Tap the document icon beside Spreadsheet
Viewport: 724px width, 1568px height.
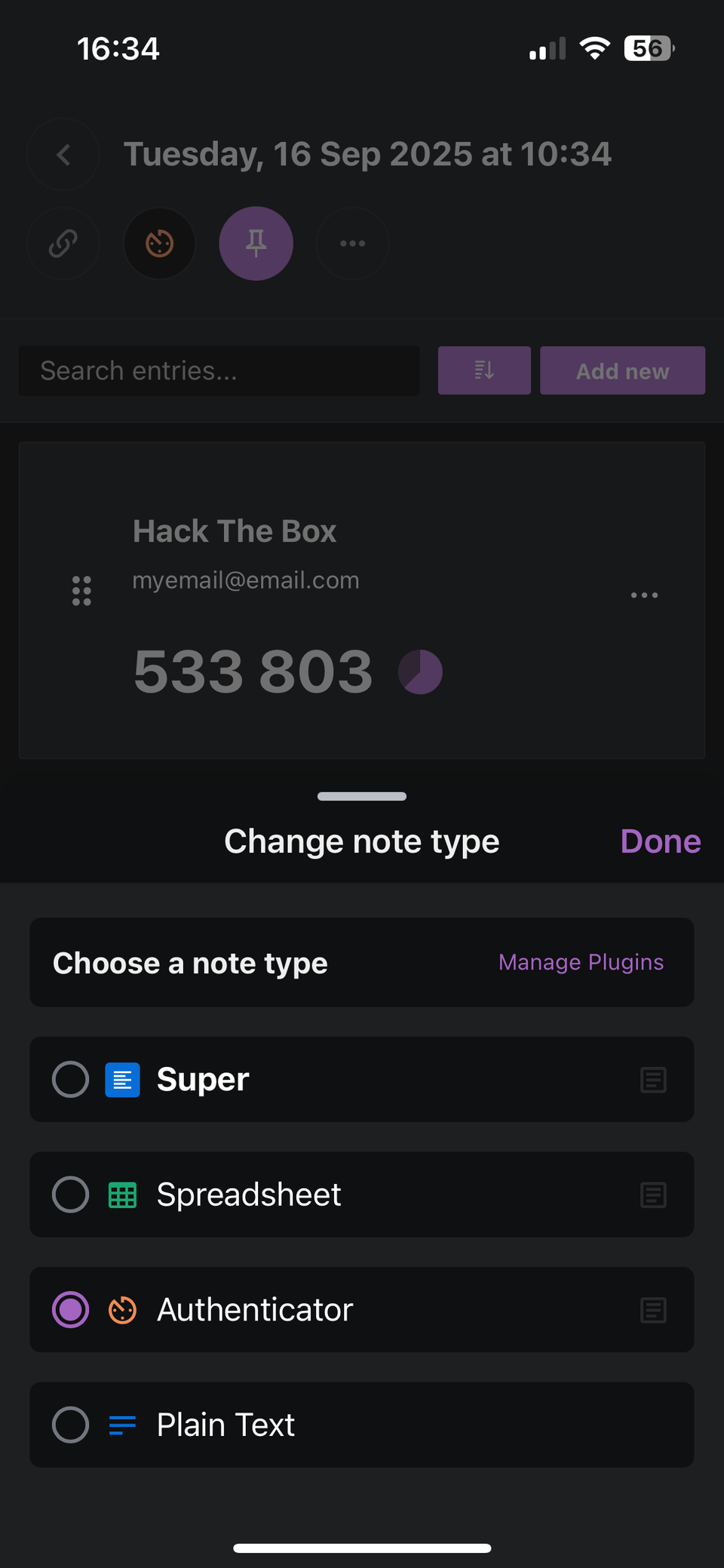point(653,1195)
